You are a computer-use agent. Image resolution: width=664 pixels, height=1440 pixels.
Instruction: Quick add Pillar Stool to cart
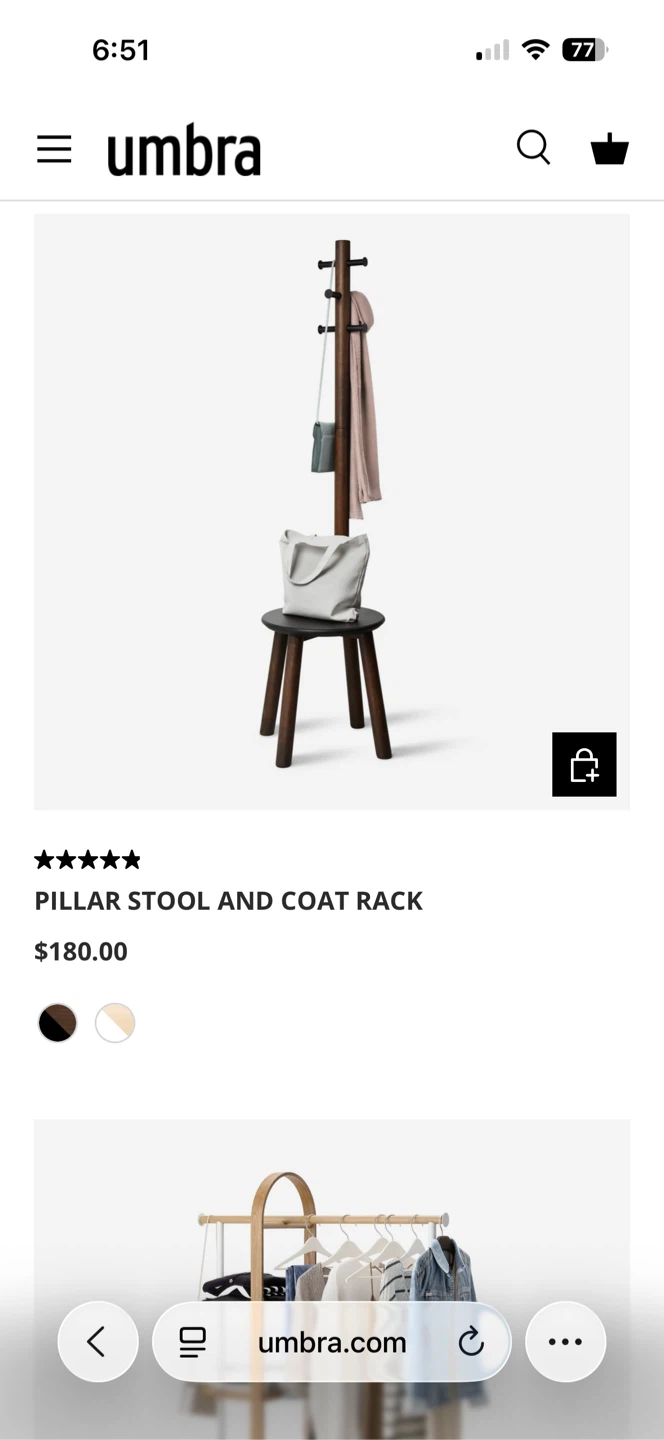[584, 765]
